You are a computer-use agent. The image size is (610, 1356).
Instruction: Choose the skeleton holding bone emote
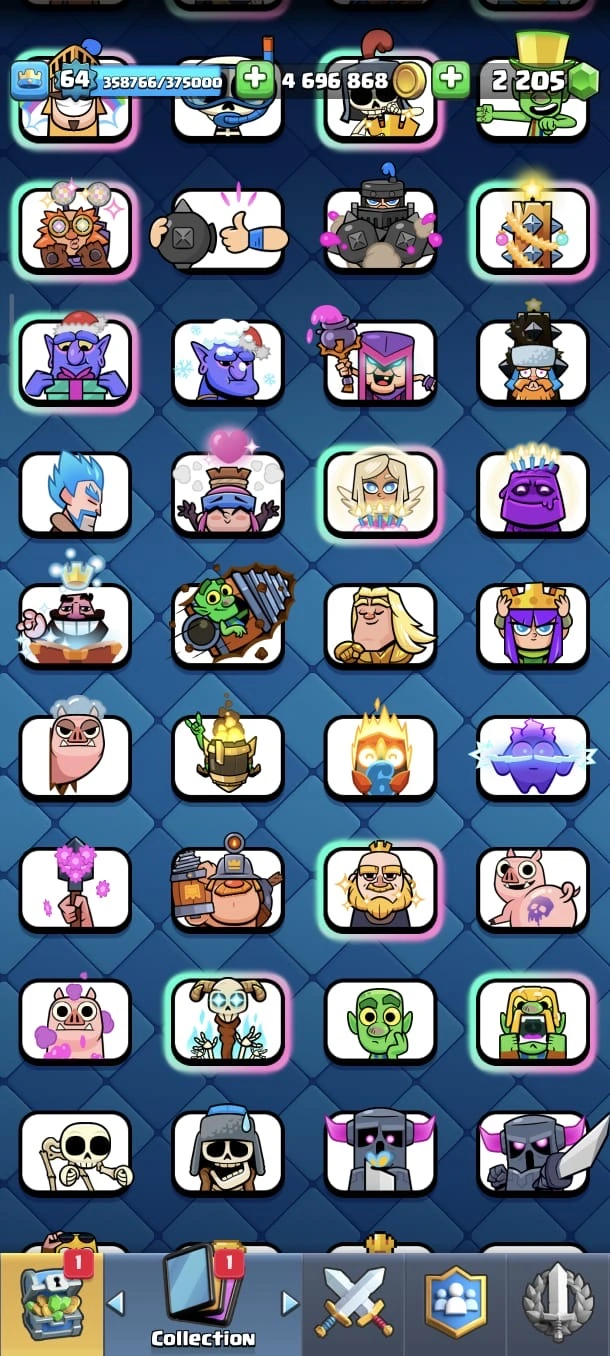pos(75,1152)
